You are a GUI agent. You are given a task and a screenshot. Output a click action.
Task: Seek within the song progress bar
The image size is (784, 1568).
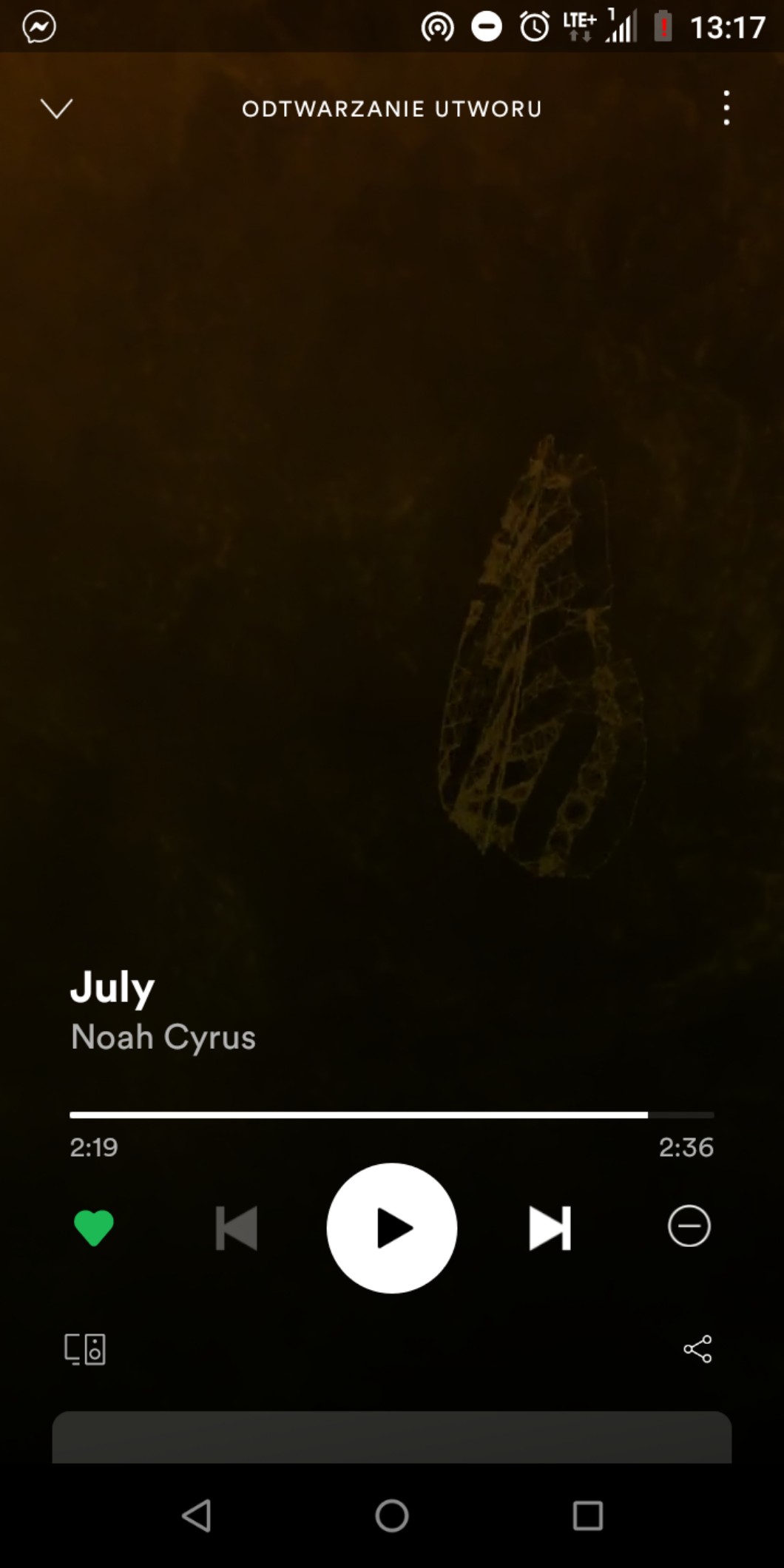391,1115
